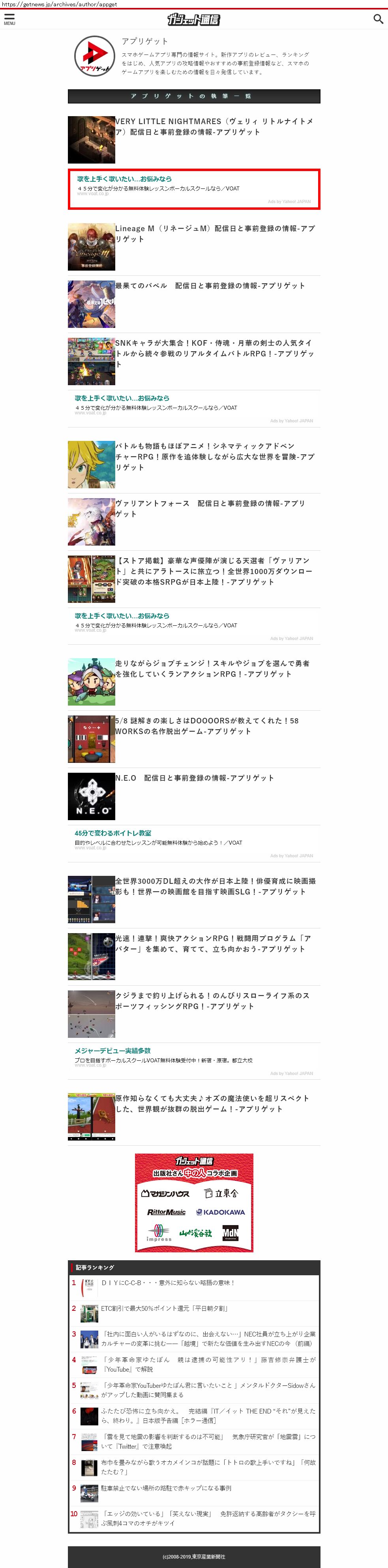
Task: Open the ETC割引 ranking article
Action: pos(164,1308)
